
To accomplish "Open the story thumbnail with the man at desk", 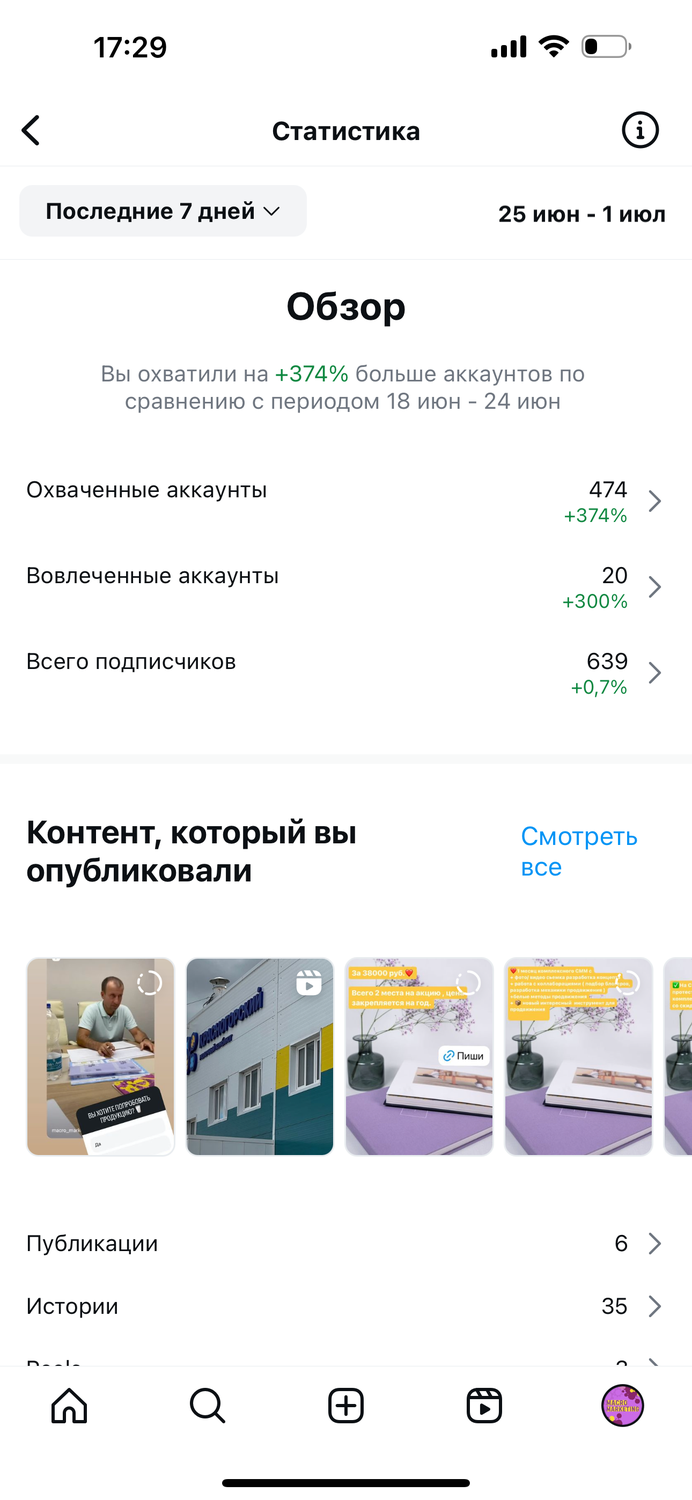I will tap(100, 1057).
